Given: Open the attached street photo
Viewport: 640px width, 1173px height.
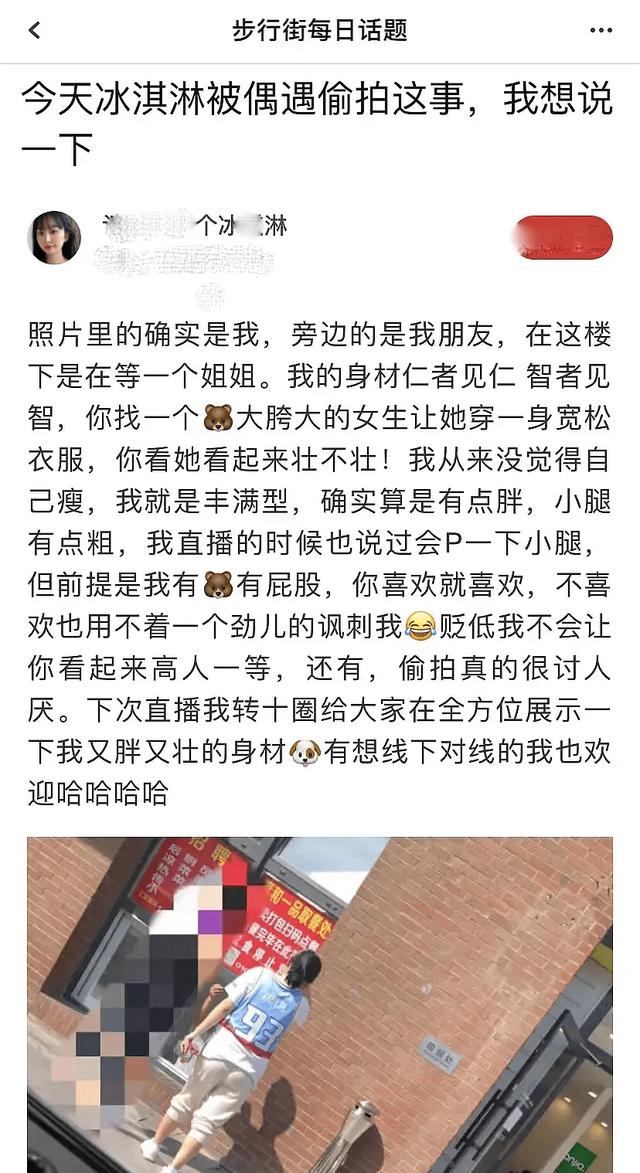Looking at the screenshot, I should (320, 1005).
